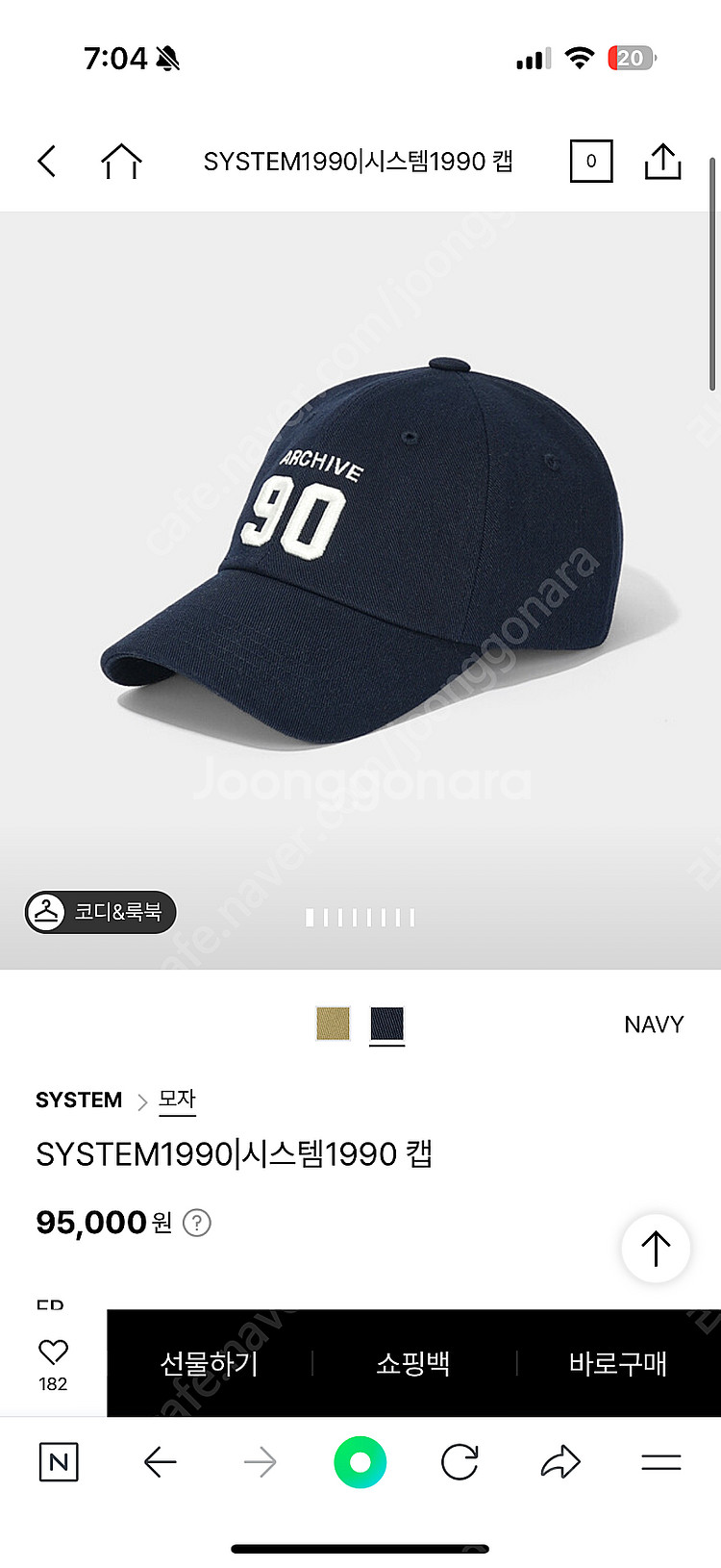Add the cap to 쇼핑백
The width and height of the screenshot is (721, 1568).
click(x=413, y=1363)
